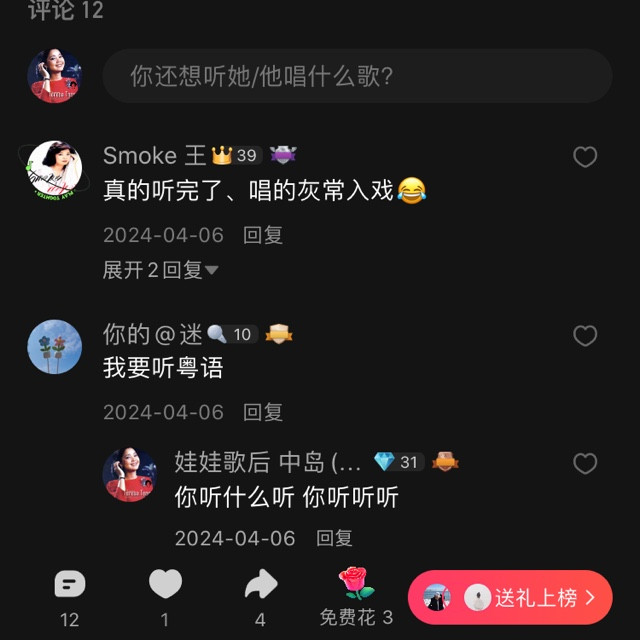Like the reply 你听什么听 你听听听
This screenshot has width=640, height=640.
(585, 464)
